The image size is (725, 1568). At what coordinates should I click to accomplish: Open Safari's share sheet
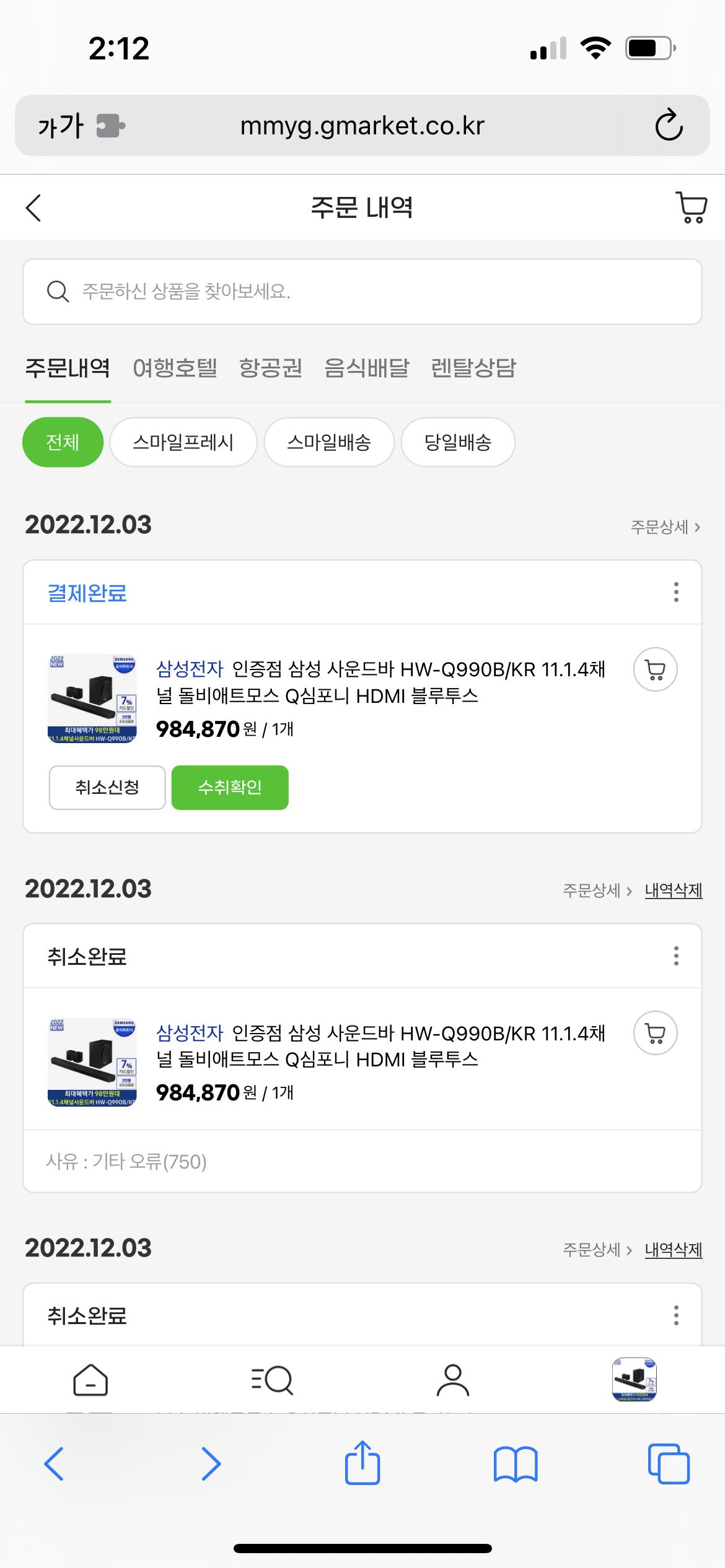pos(362,1463)
